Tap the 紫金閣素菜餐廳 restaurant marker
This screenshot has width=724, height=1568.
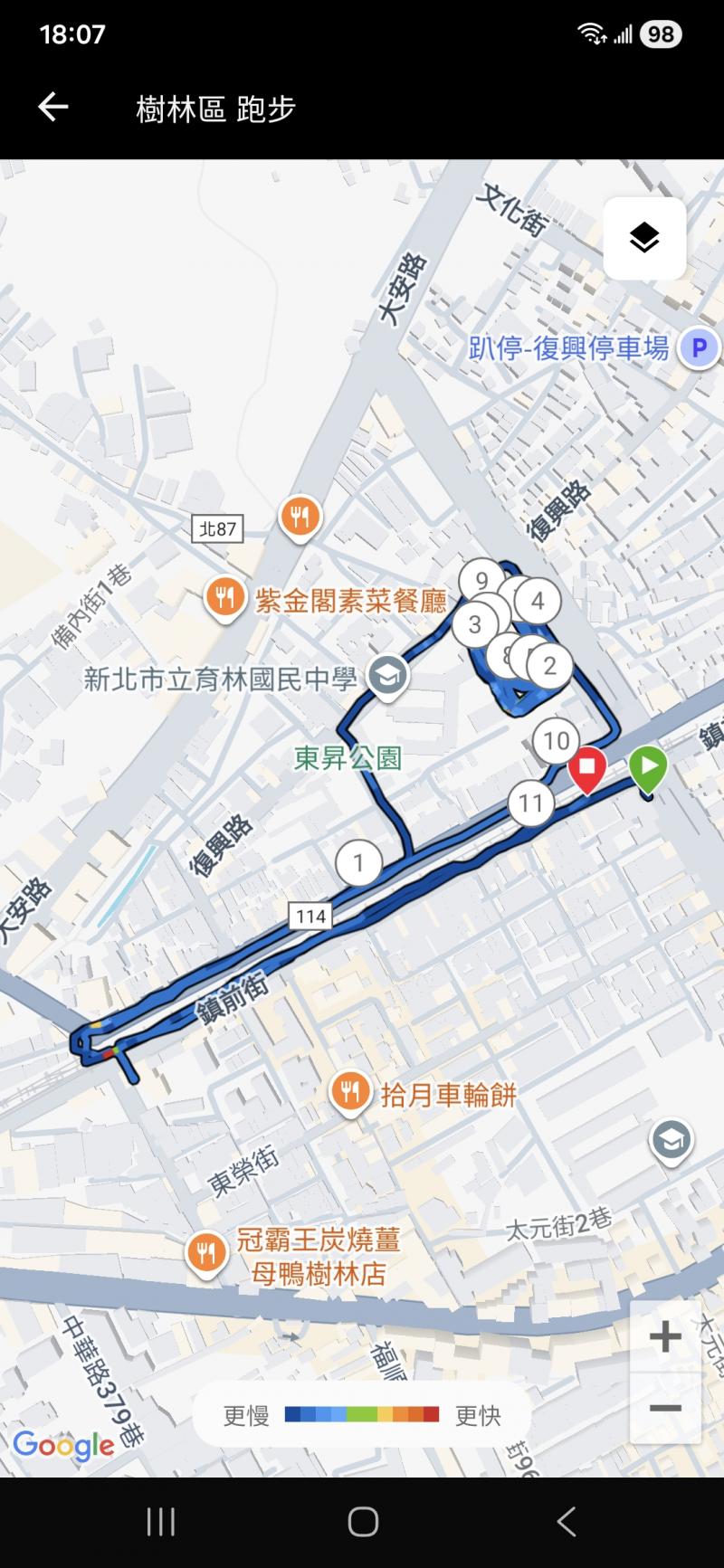coord(225,597)
